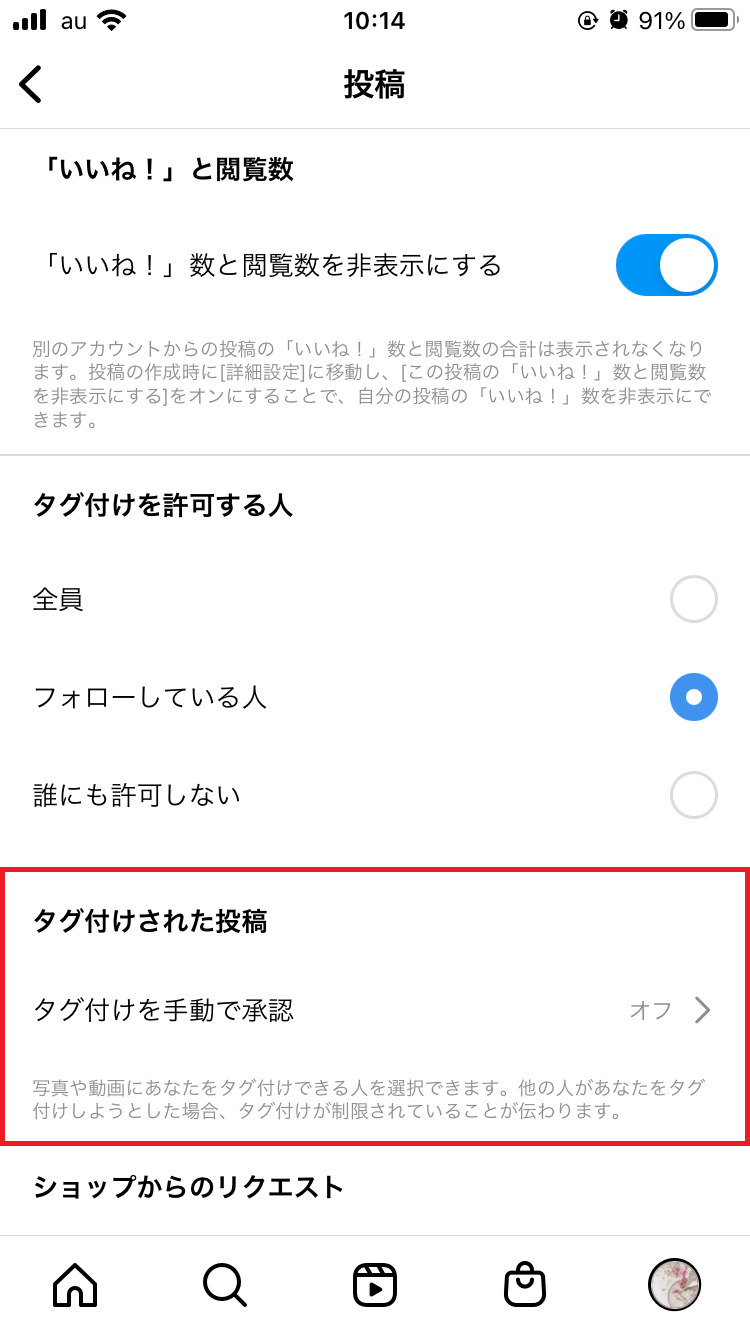
Task: Open the Shop tab
Action: click(525, 1284)
